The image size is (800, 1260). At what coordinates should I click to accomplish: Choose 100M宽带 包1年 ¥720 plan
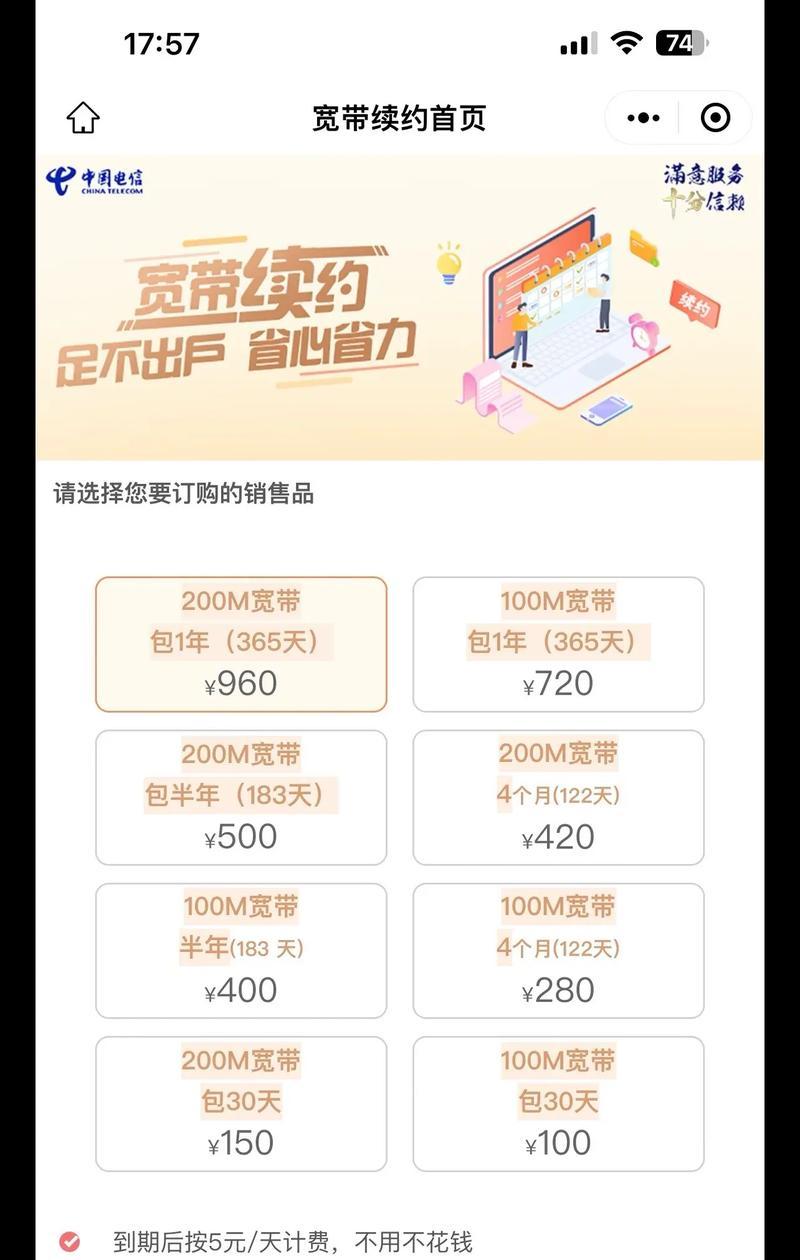558,644
